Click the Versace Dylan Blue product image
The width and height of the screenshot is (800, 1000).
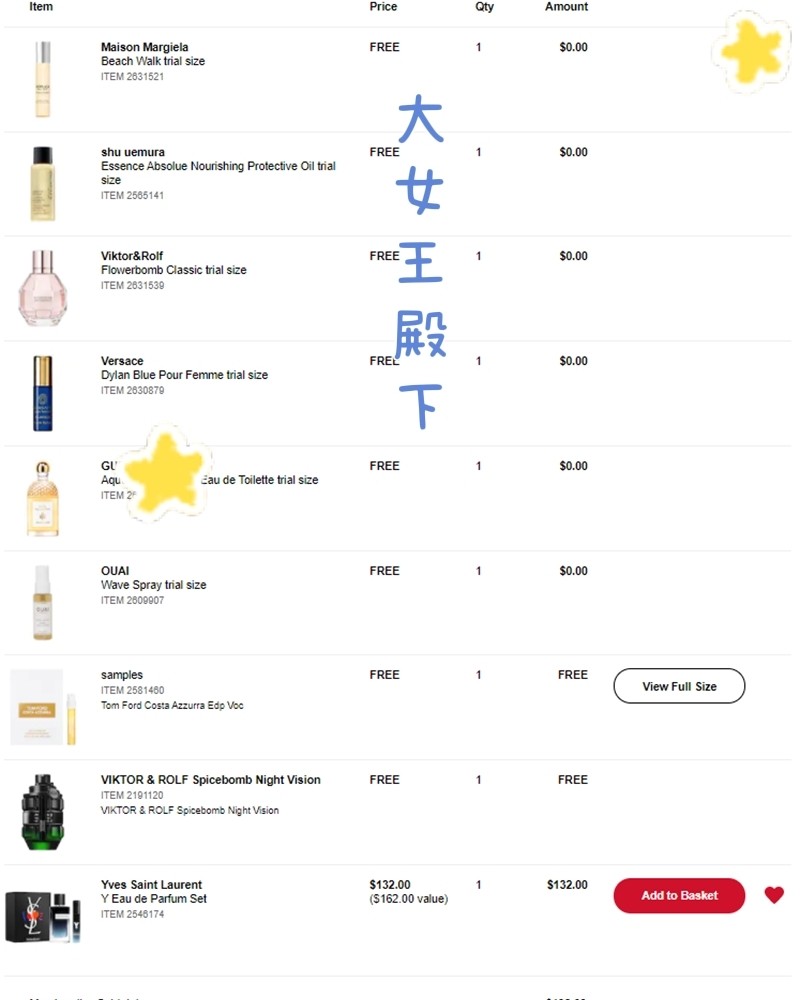pos(42,392)
